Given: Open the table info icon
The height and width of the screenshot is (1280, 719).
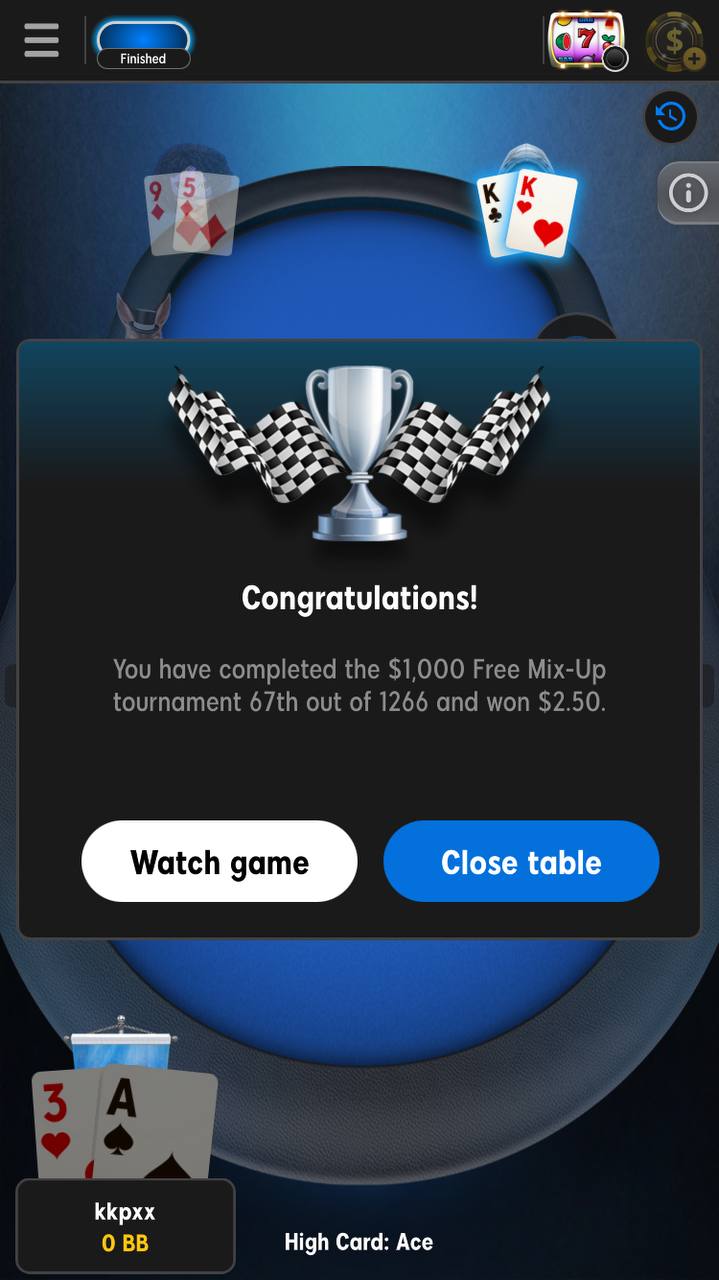Looking at the screenshot, I should 688,193.
